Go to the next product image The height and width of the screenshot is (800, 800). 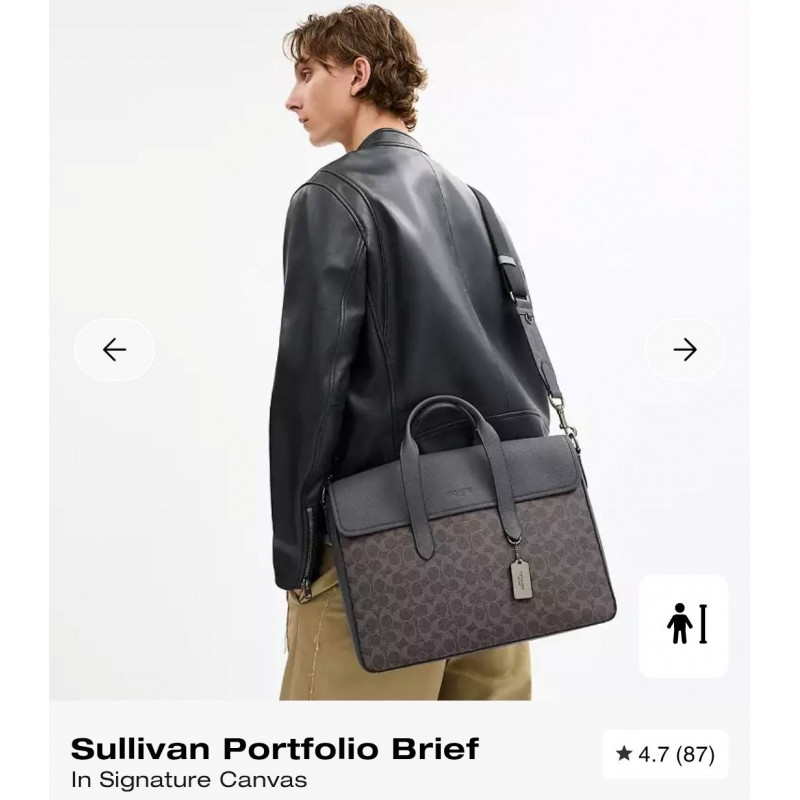click(684, 349)
